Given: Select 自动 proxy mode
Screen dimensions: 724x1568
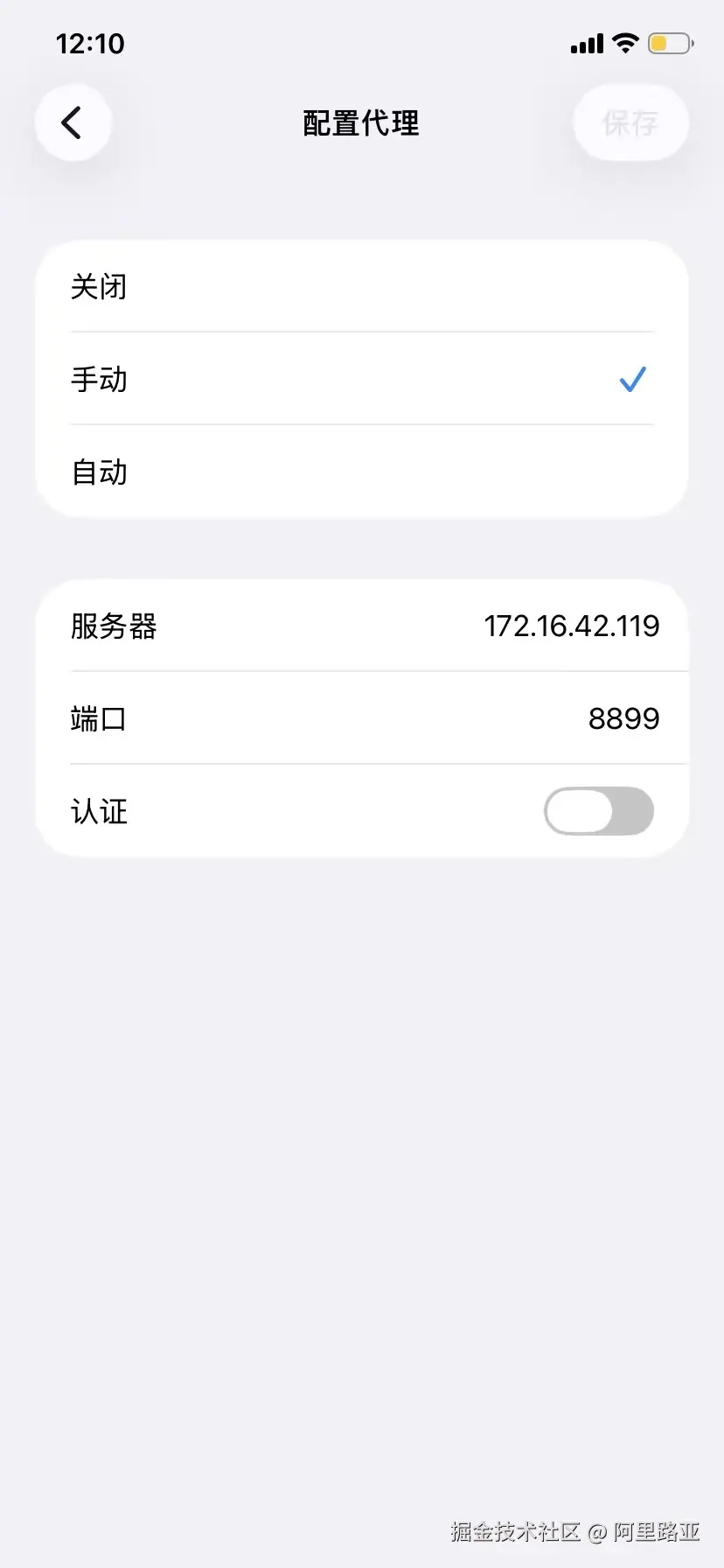Looking at the screenshot, I should (99, 472).
